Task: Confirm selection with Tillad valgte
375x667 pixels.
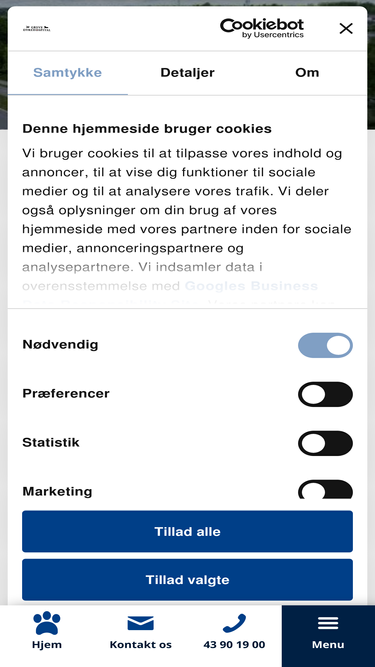Action: (188, 580)
